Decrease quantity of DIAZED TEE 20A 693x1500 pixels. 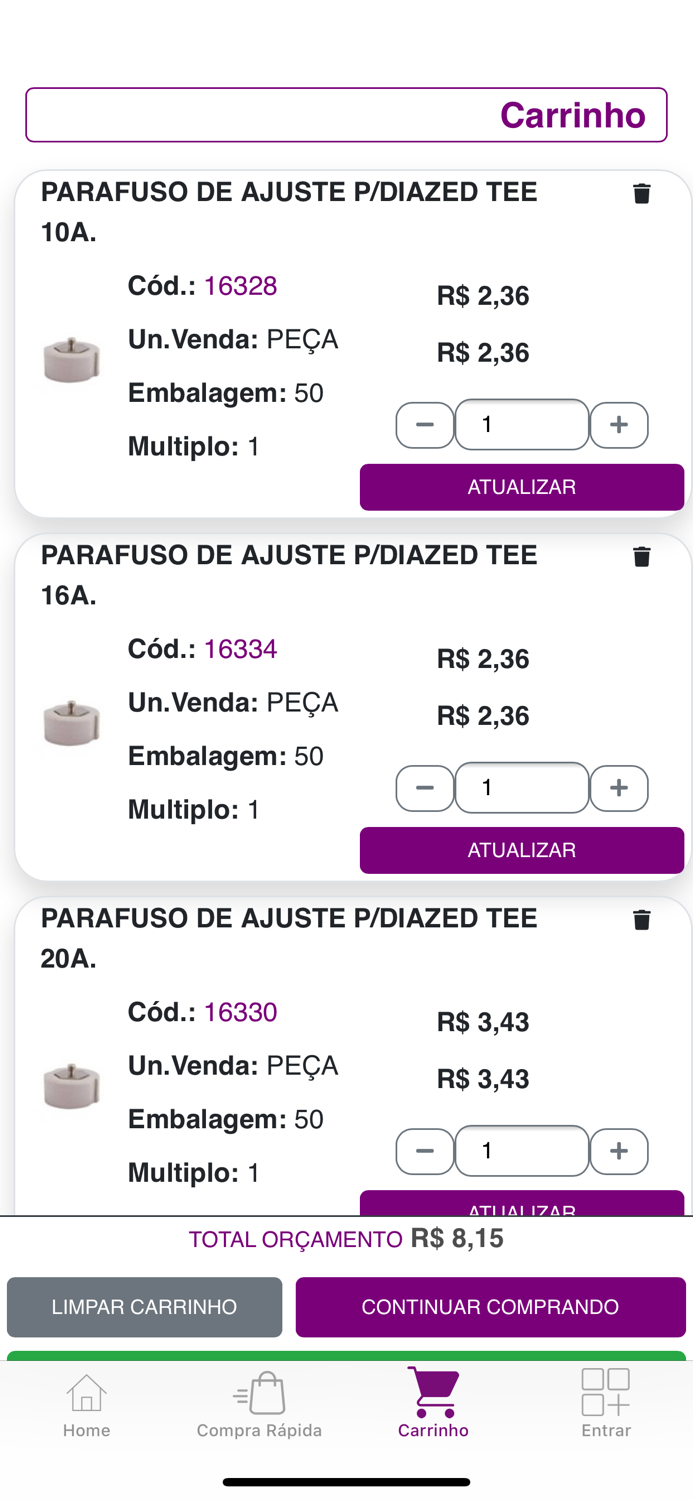425,1151
